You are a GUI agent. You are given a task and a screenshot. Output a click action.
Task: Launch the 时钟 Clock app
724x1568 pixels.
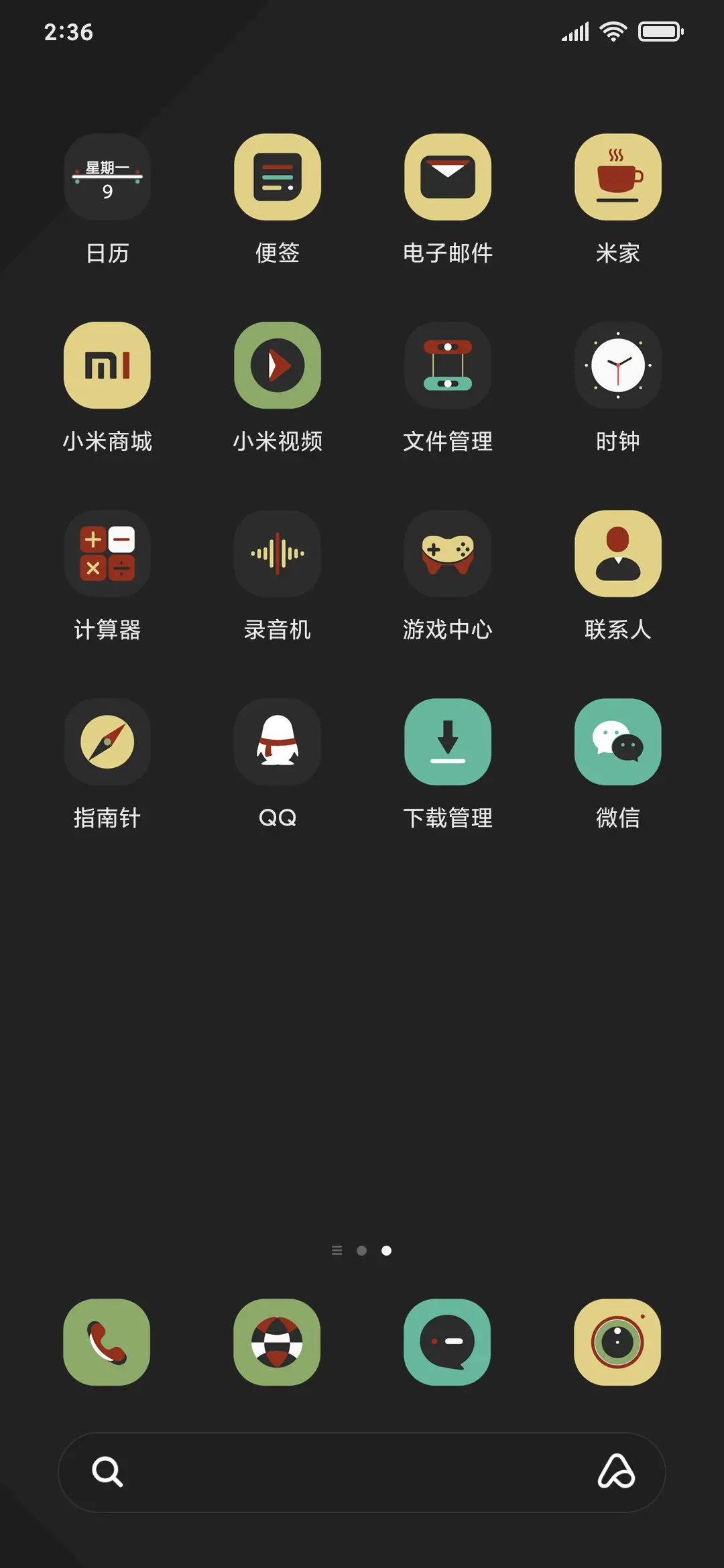click(x=618, y=366)
